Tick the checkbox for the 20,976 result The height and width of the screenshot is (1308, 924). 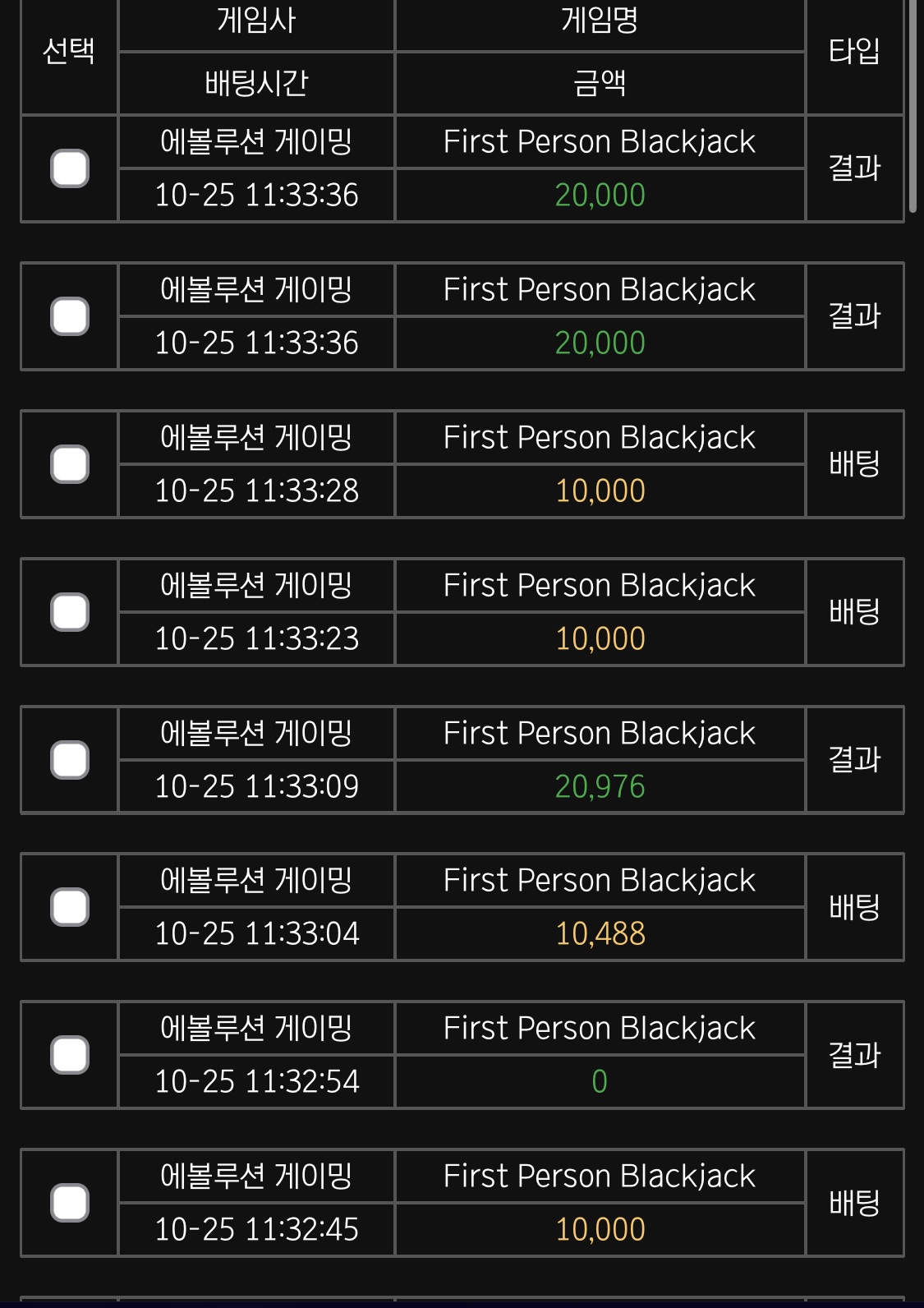[x=70, y=760]
